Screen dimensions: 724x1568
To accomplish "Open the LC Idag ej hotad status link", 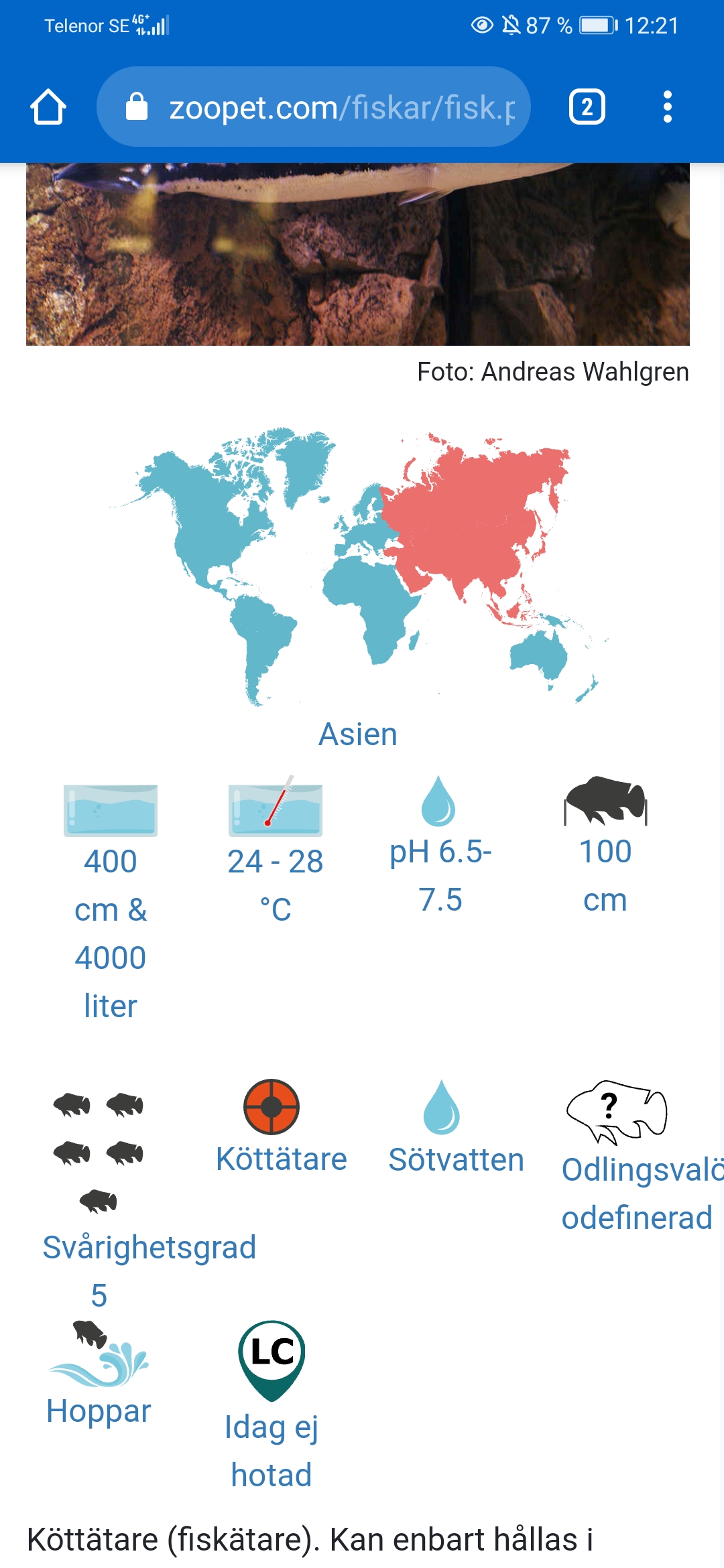I will pyautogui.click(x=271, y=1427).
